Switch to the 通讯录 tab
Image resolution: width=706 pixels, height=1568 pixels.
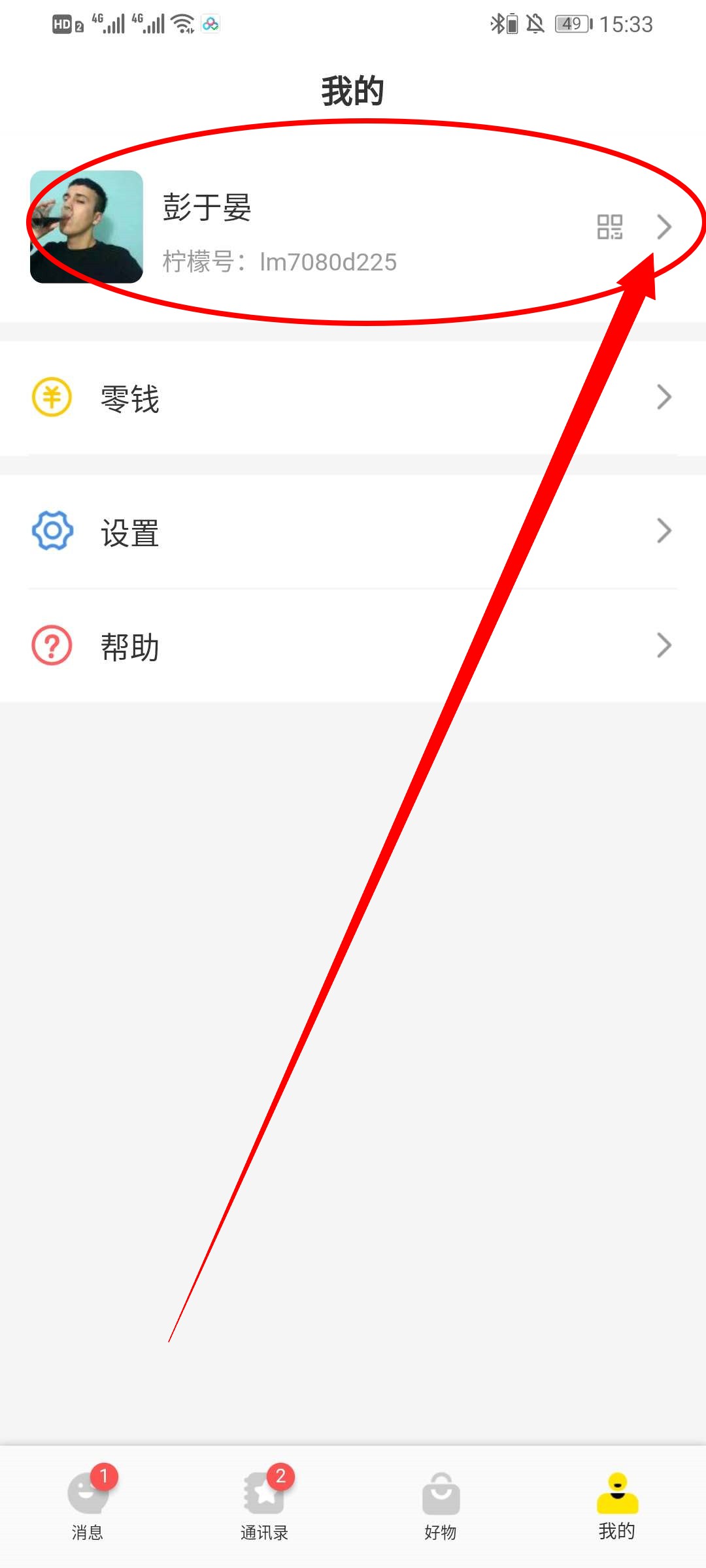(x=265, y=1503)
